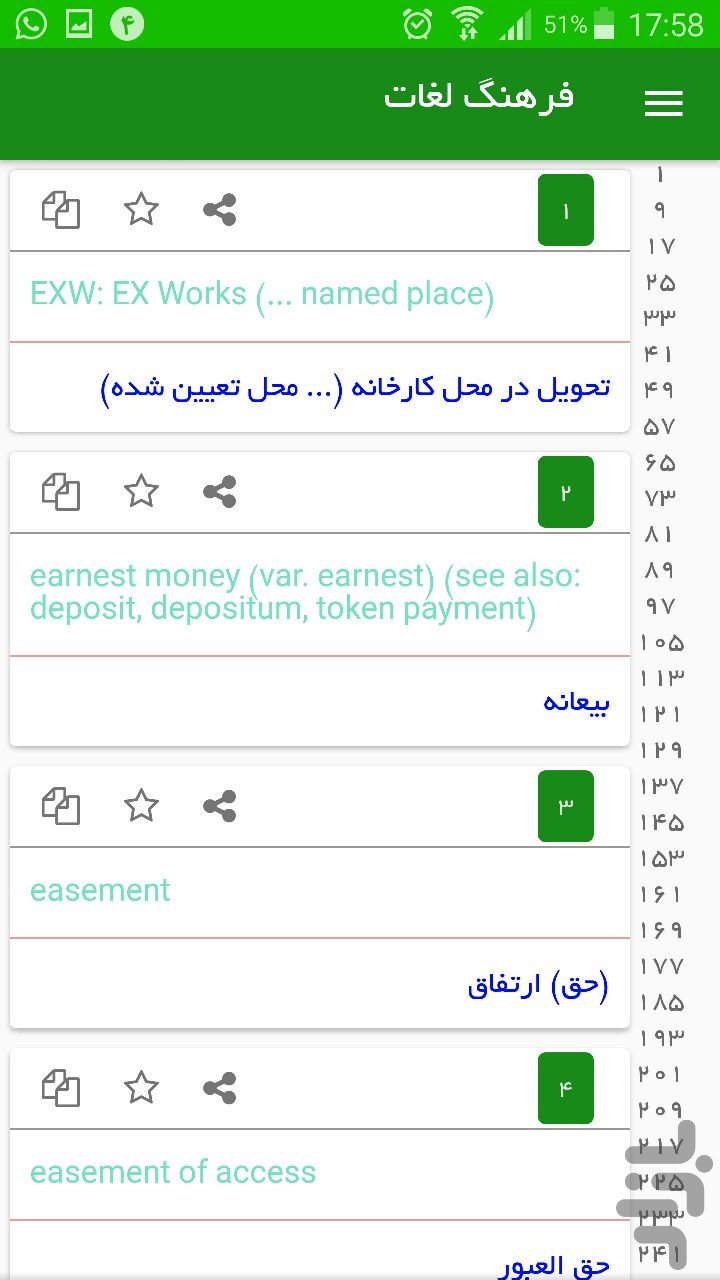Share the easement entry

(220, 806)
